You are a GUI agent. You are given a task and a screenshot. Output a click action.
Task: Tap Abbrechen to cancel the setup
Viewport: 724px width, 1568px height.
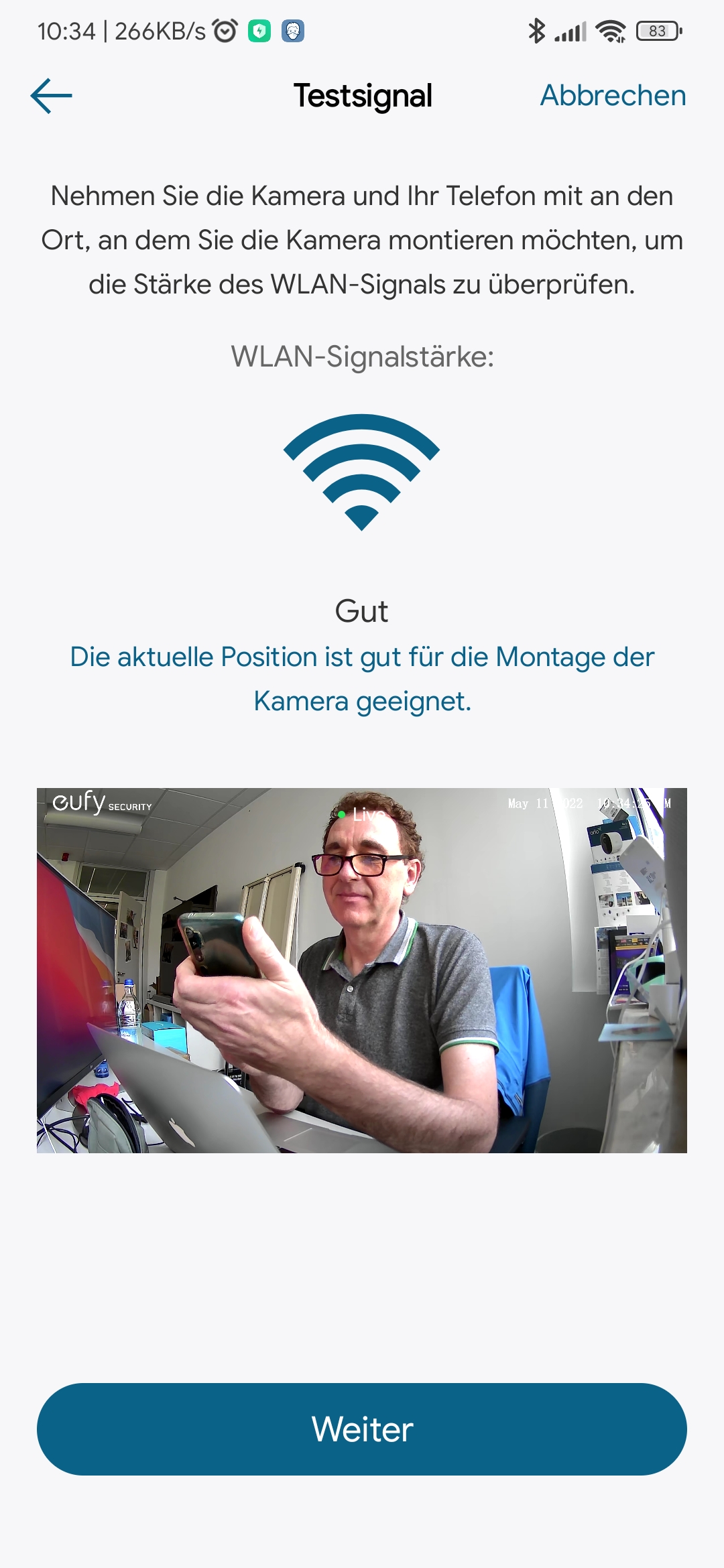coord(613,96)
